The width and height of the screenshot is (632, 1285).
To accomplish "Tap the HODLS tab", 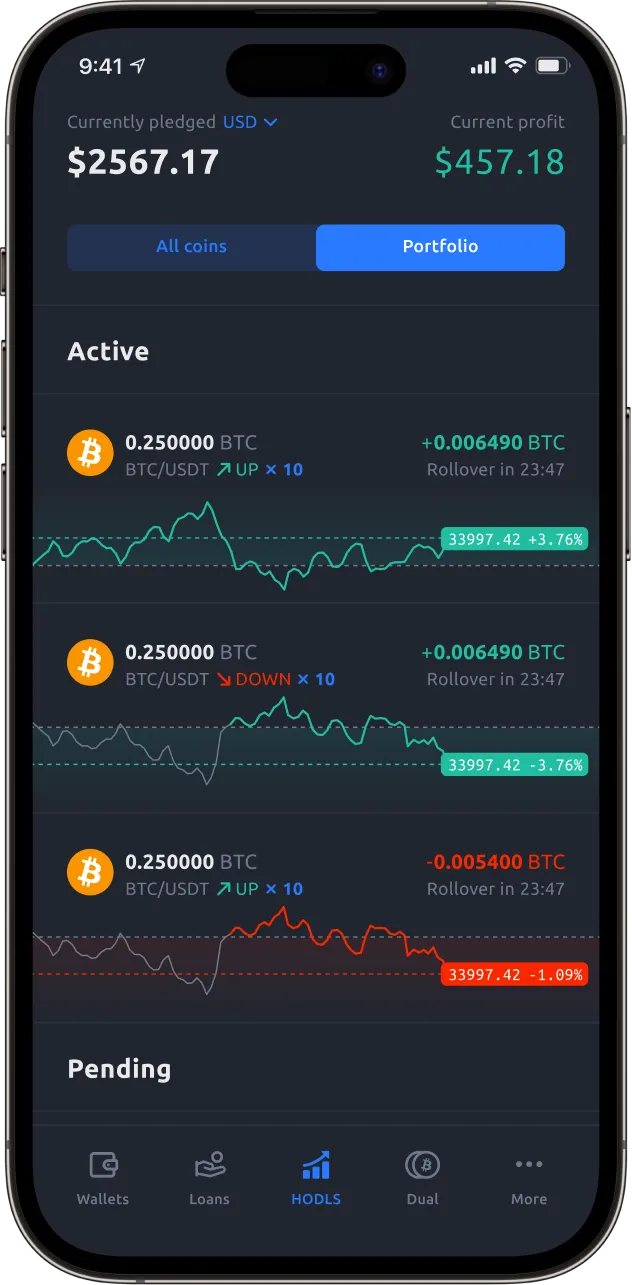I will point(316,1178).
